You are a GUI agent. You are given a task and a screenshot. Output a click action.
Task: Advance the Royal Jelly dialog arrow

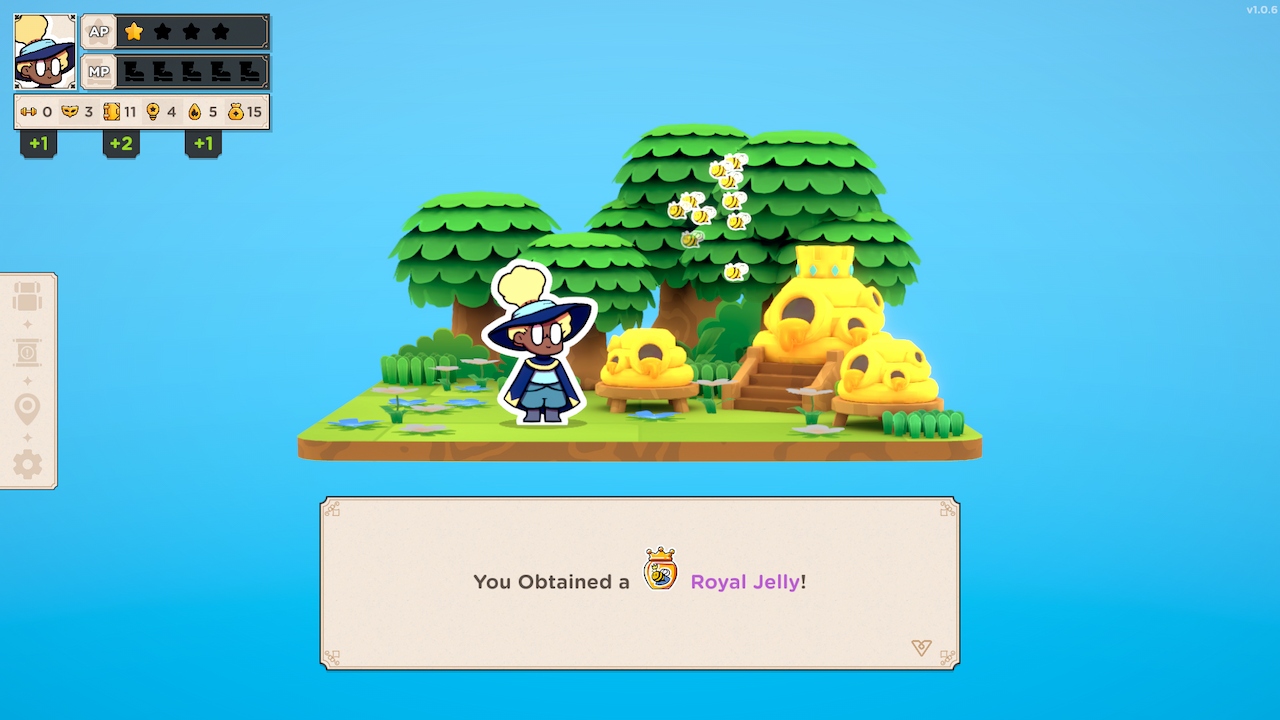(x=922, y=648)
